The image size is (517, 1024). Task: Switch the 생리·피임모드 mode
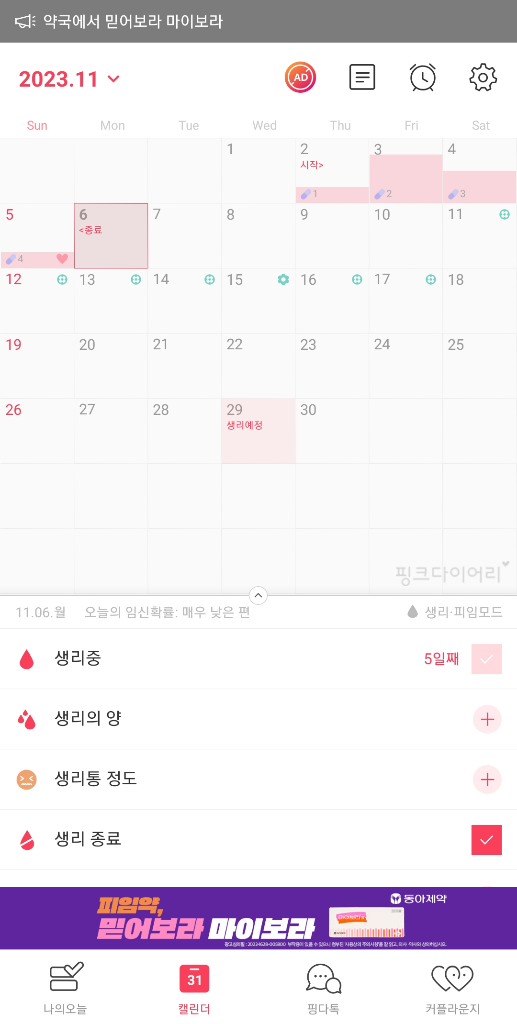(x=455, y=612)
